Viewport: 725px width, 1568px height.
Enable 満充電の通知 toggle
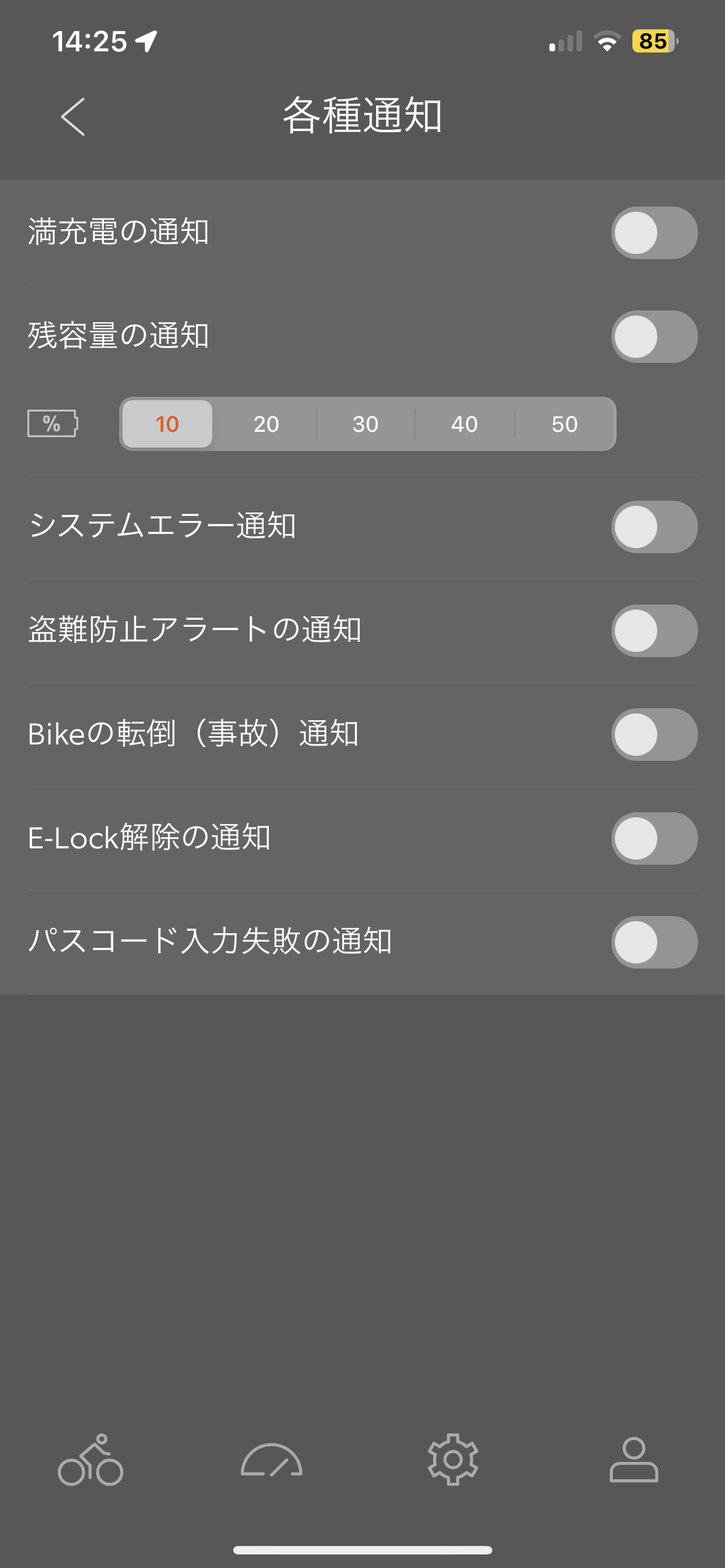point(654,233)
